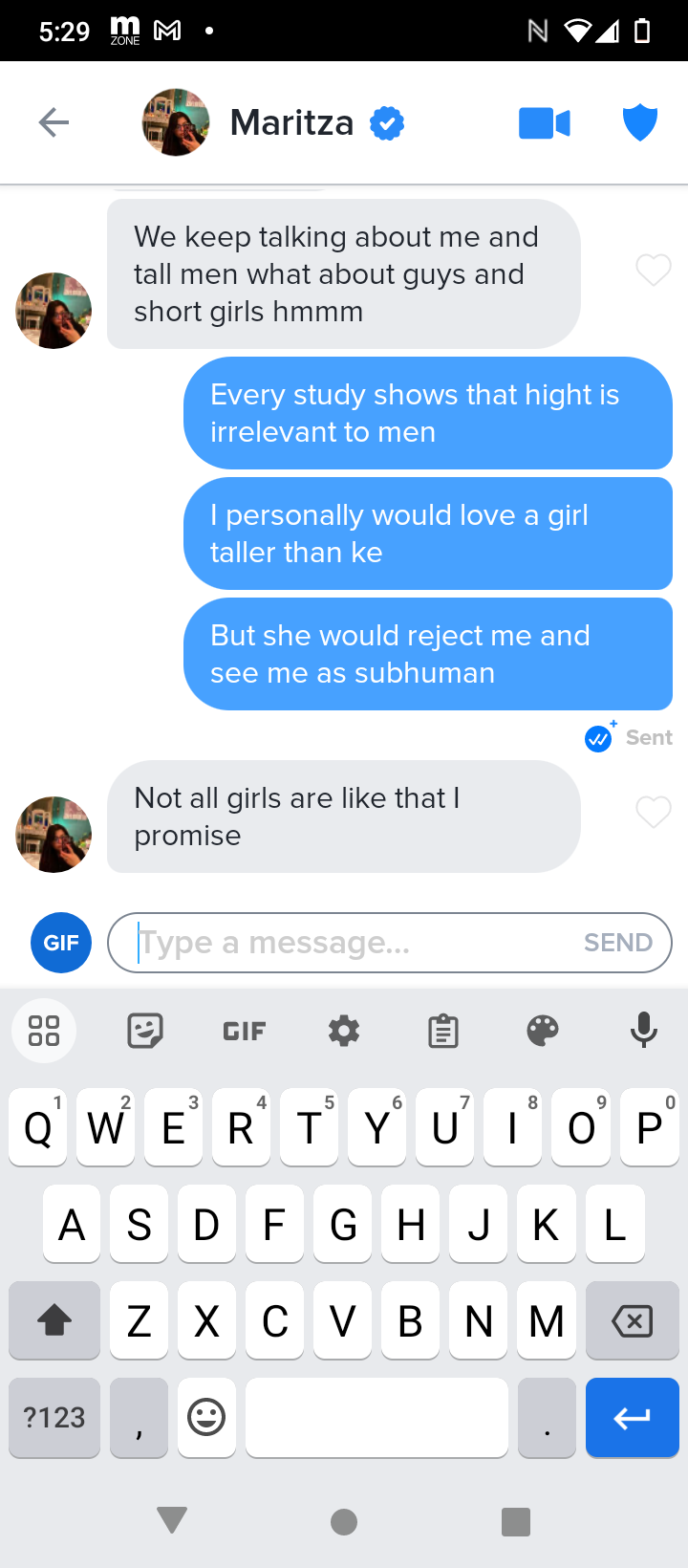Open the keyboard clipboard
The width and height of the screenshot is (688, 1568).
tap(442, 1031)
